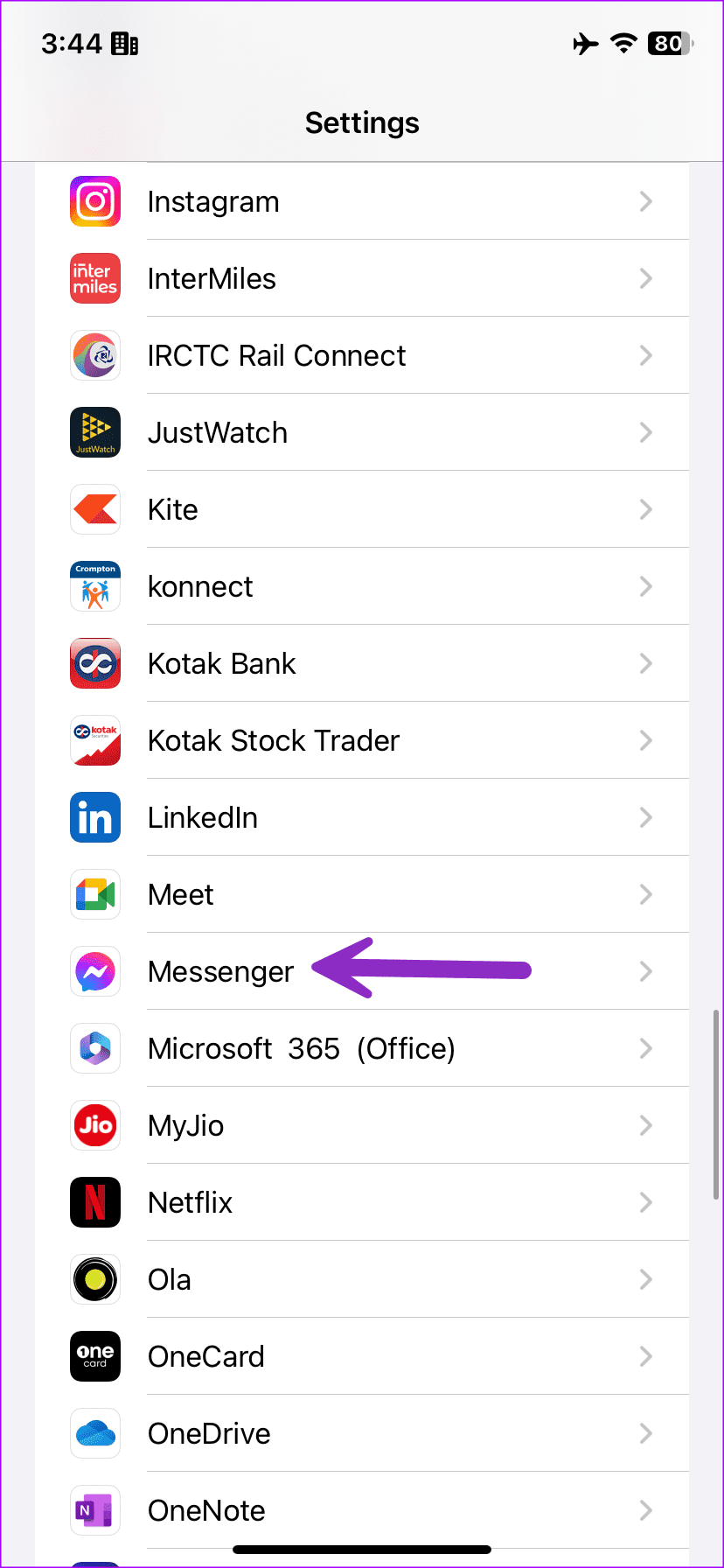The height and width of the screenshot is (1568, 724).
Task: Tap the LinkedIn icon
Action: [94, 817]
